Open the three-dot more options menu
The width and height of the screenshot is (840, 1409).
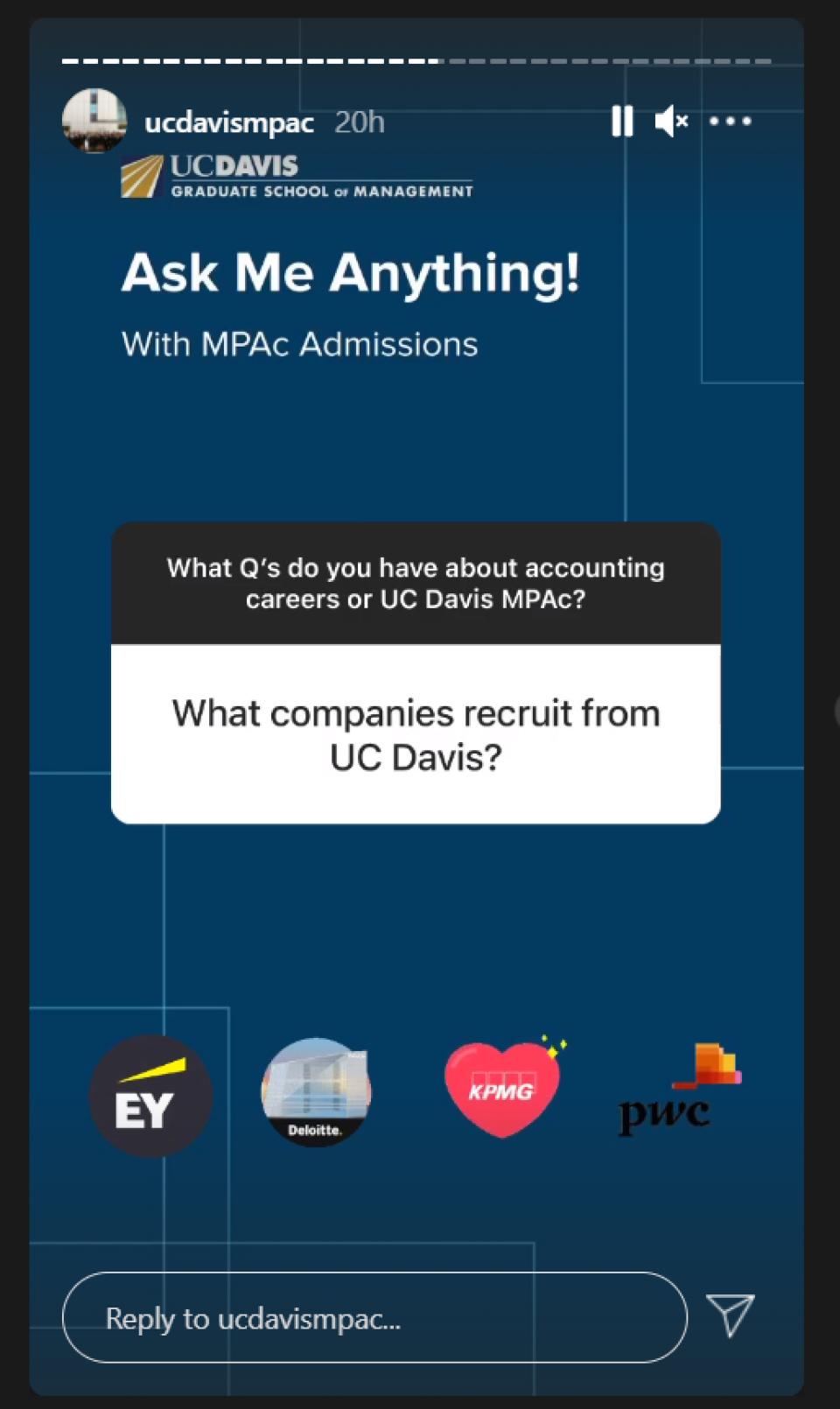point(730,122)
